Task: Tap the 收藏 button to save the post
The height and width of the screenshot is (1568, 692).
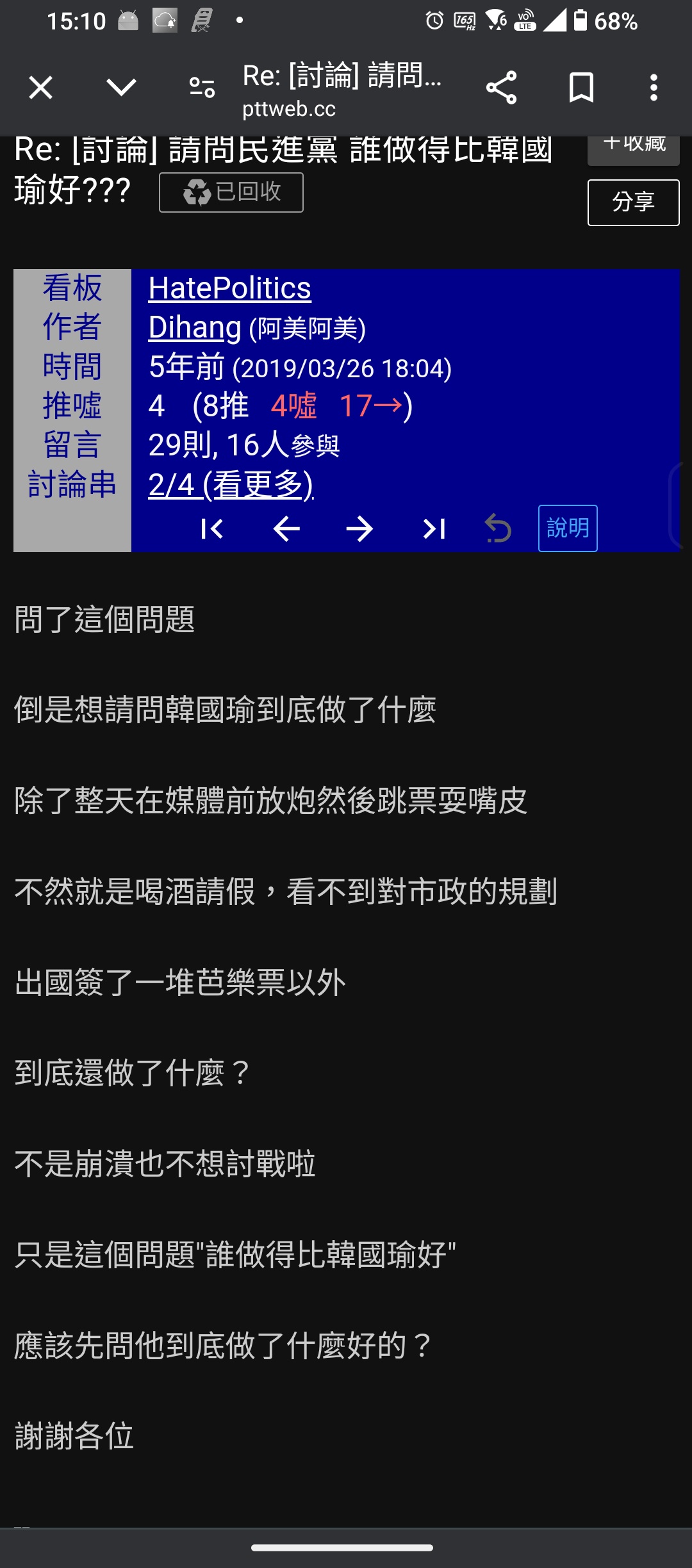Action: point(634,147)
